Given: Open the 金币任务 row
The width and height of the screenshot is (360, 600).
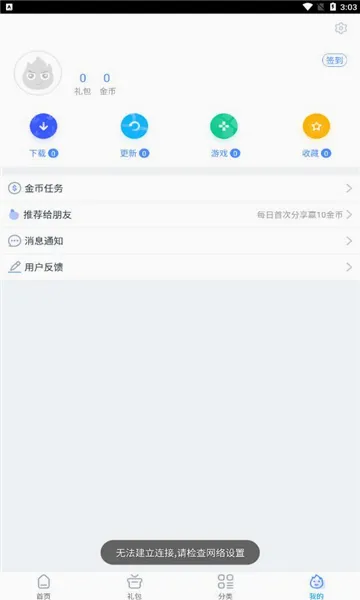Looking at the screenshot, I should click(x=180, y=188).
